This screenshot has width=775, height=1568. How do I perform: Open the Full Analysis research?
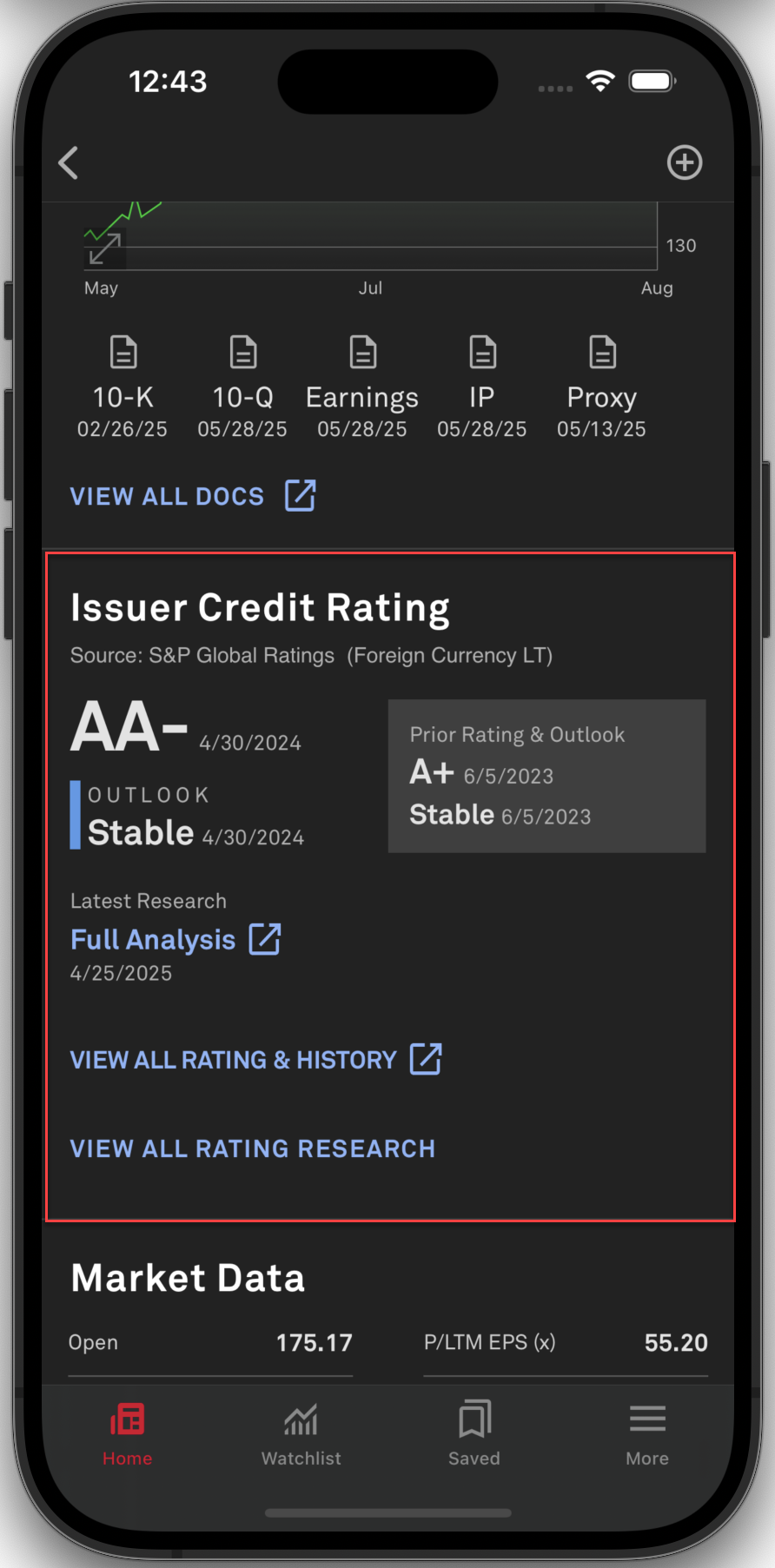click(x=175, y=939)
